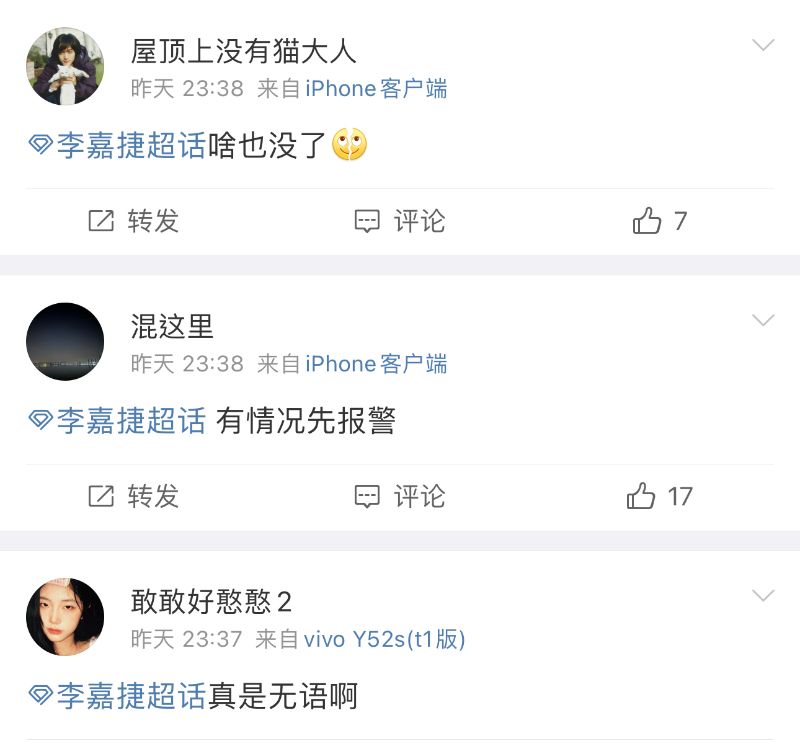This screenshot has width=800, height=754.
Task: Repost the 啥也没了 post
Action: click(x=134, y=221)
